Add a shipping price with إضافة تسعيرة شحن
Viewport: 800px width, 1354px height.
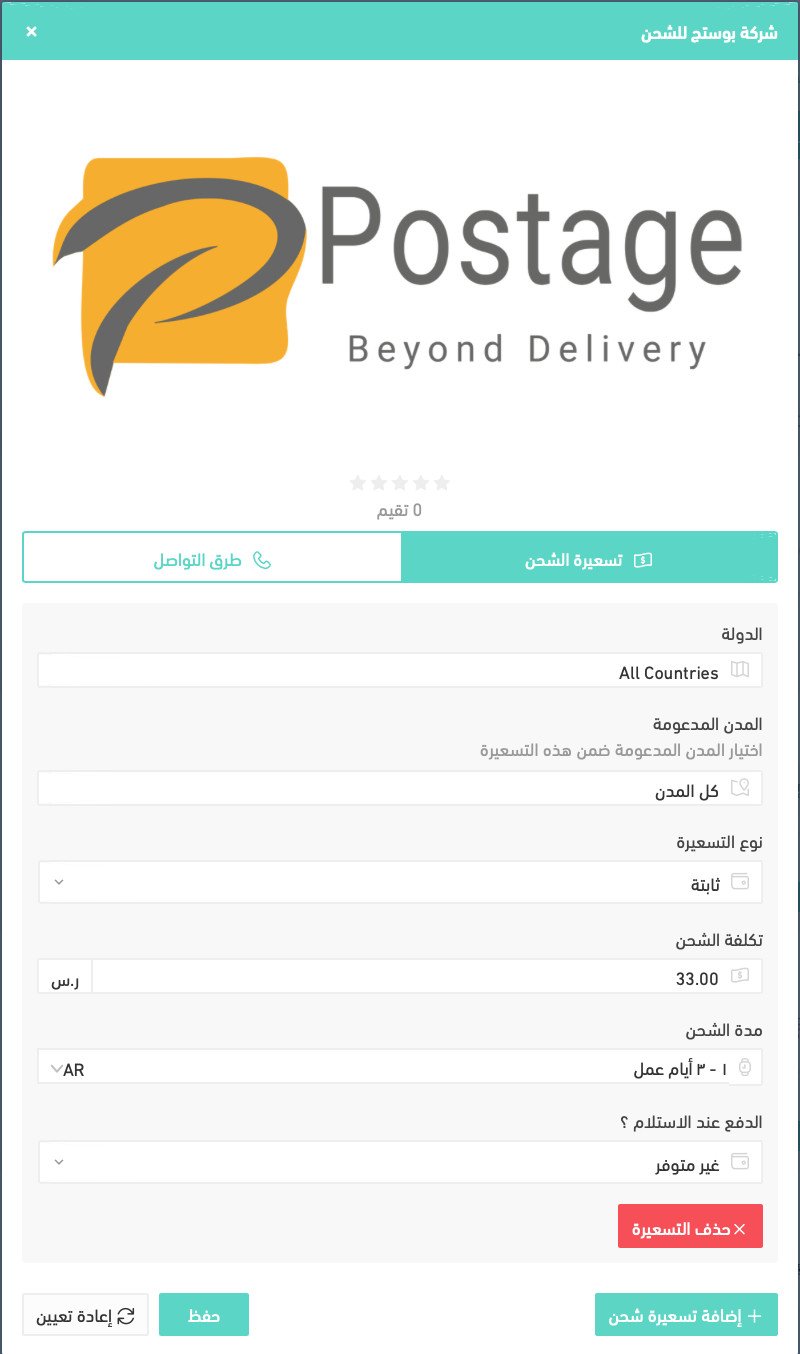tap(686, 1316)
